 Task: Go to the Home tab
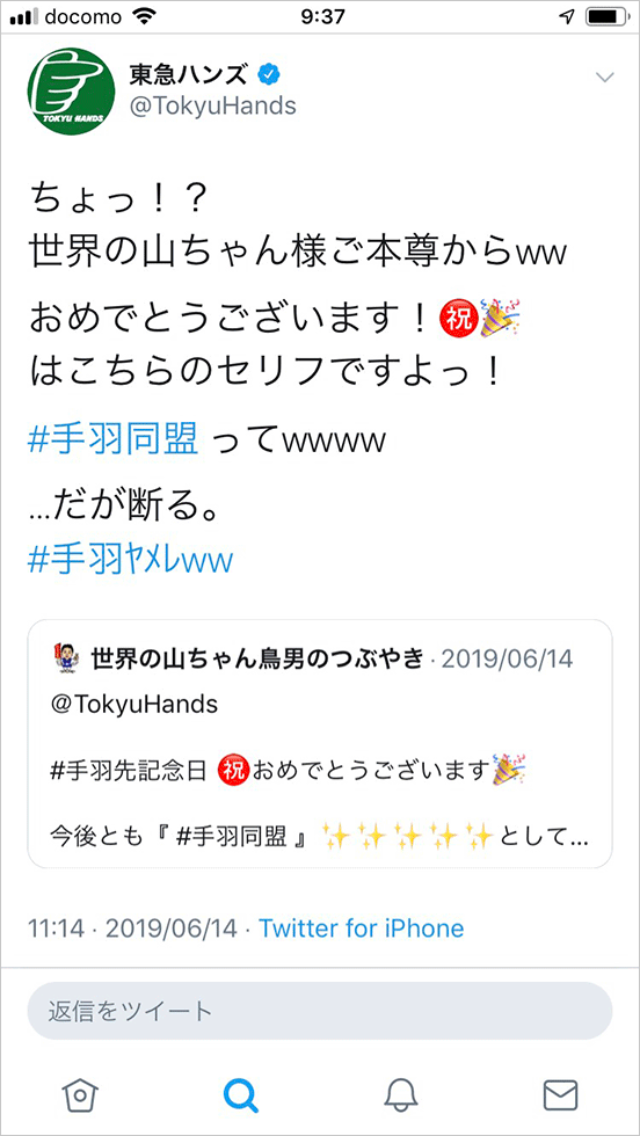click(80, 1095)
